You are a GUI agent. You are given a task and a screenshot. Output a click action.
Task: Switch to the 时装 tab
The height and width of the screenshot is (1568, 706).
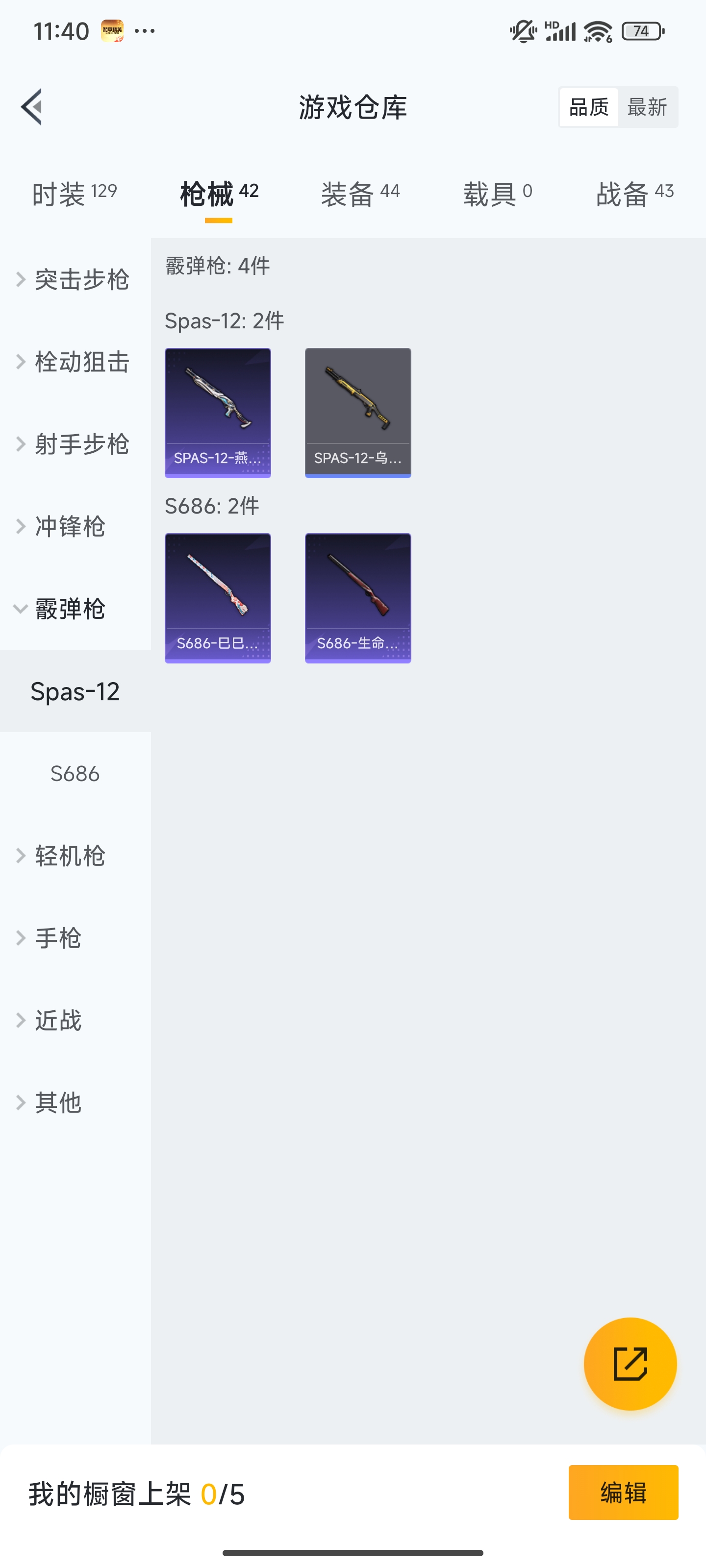click(x=75, y=194)
